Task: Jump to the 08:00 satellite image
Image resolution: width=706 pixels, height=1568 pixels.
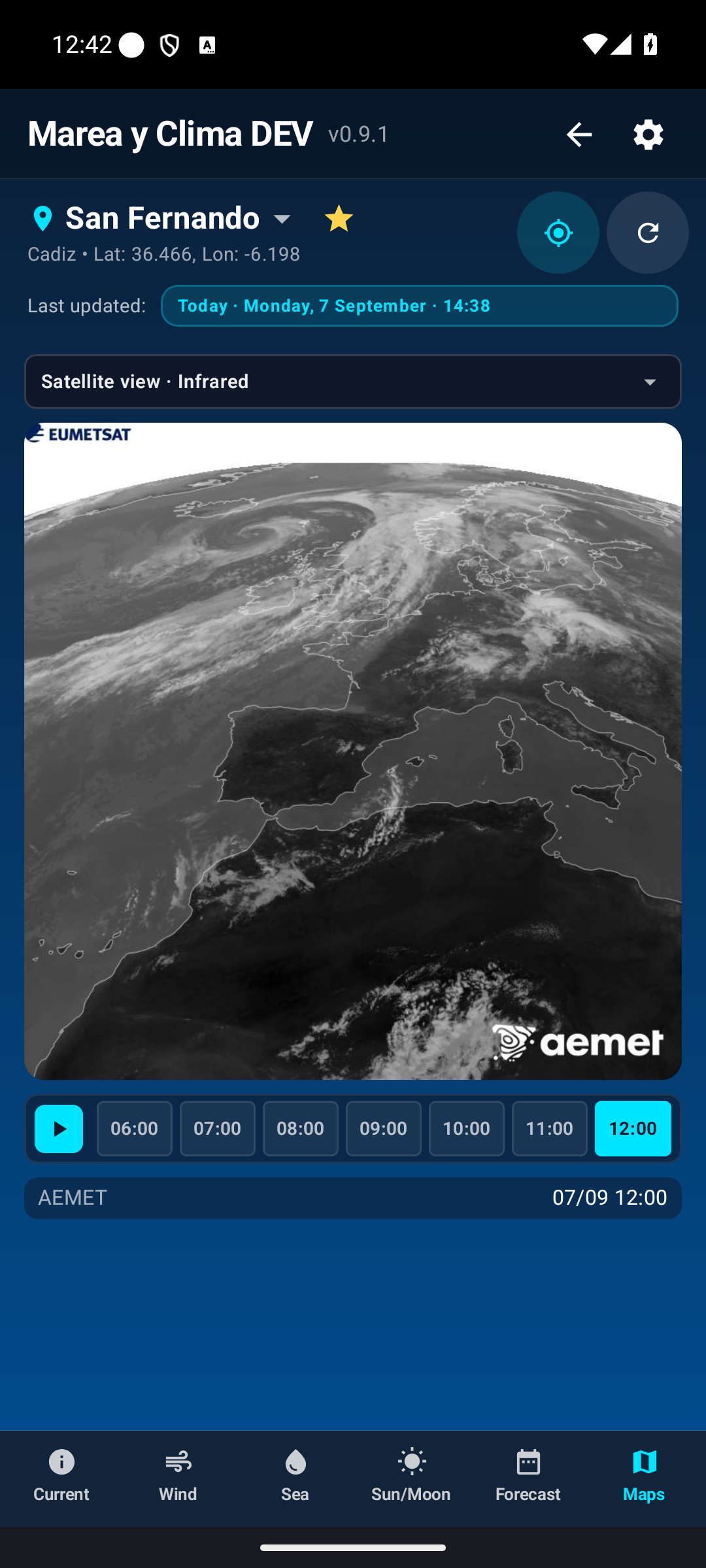Action: pos(301,1129)
